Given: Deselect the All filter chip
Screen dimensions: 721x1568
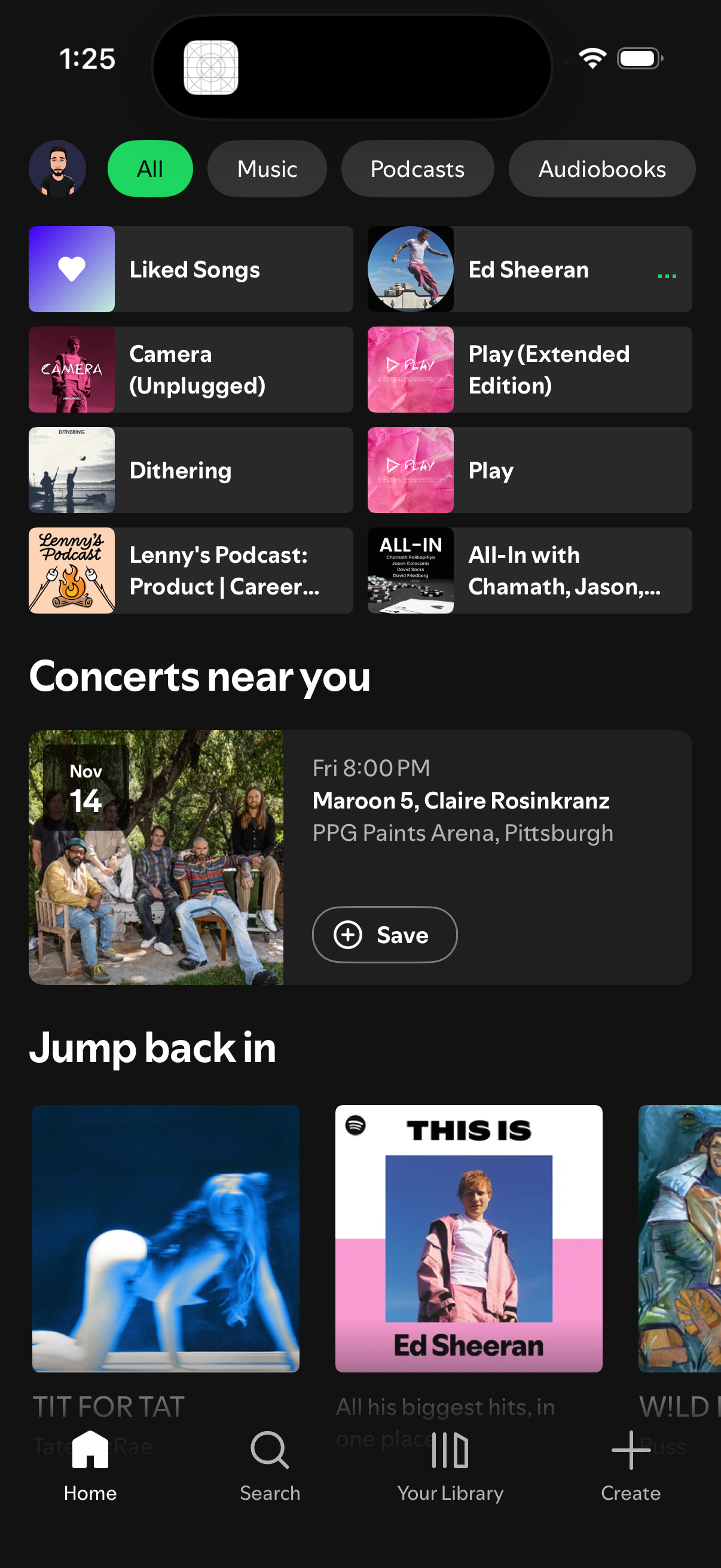Looking at the screenshot, I should click(x=149, y=169).
